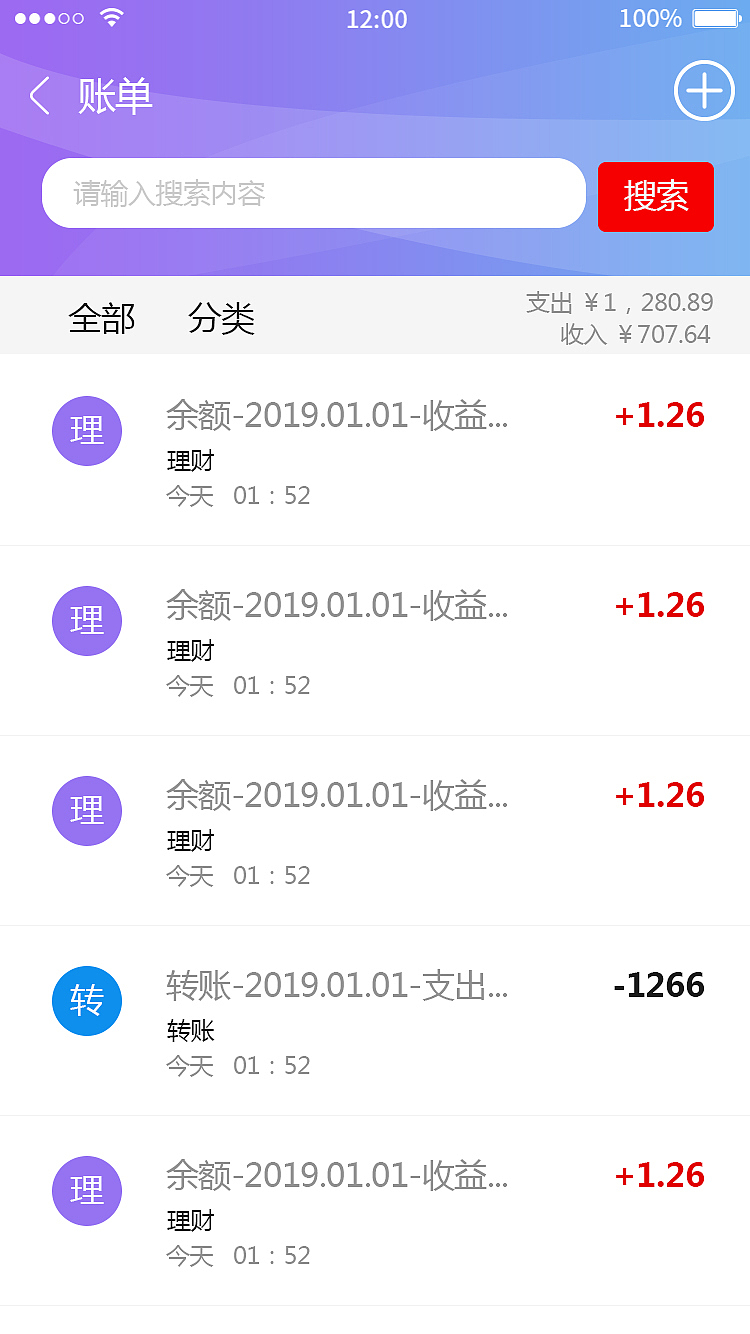
Task: Tap the plus icon to add a bill
Action: coord(704,91)
